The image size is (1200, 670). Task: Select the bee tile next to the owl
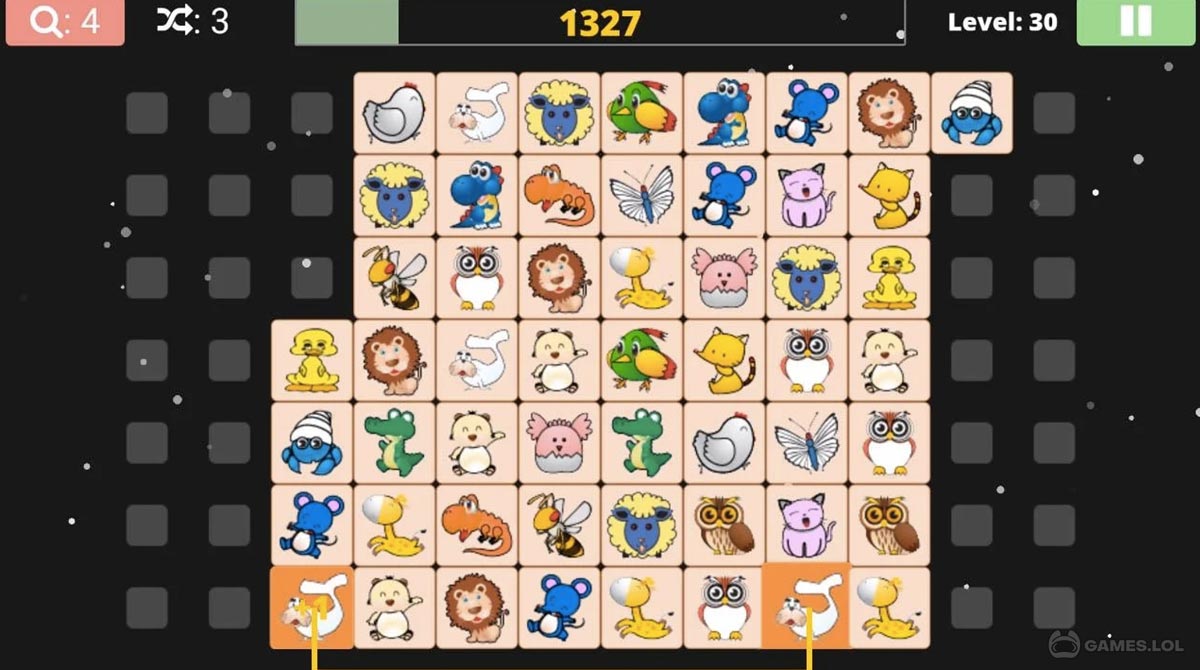click(x=394, y=278)
